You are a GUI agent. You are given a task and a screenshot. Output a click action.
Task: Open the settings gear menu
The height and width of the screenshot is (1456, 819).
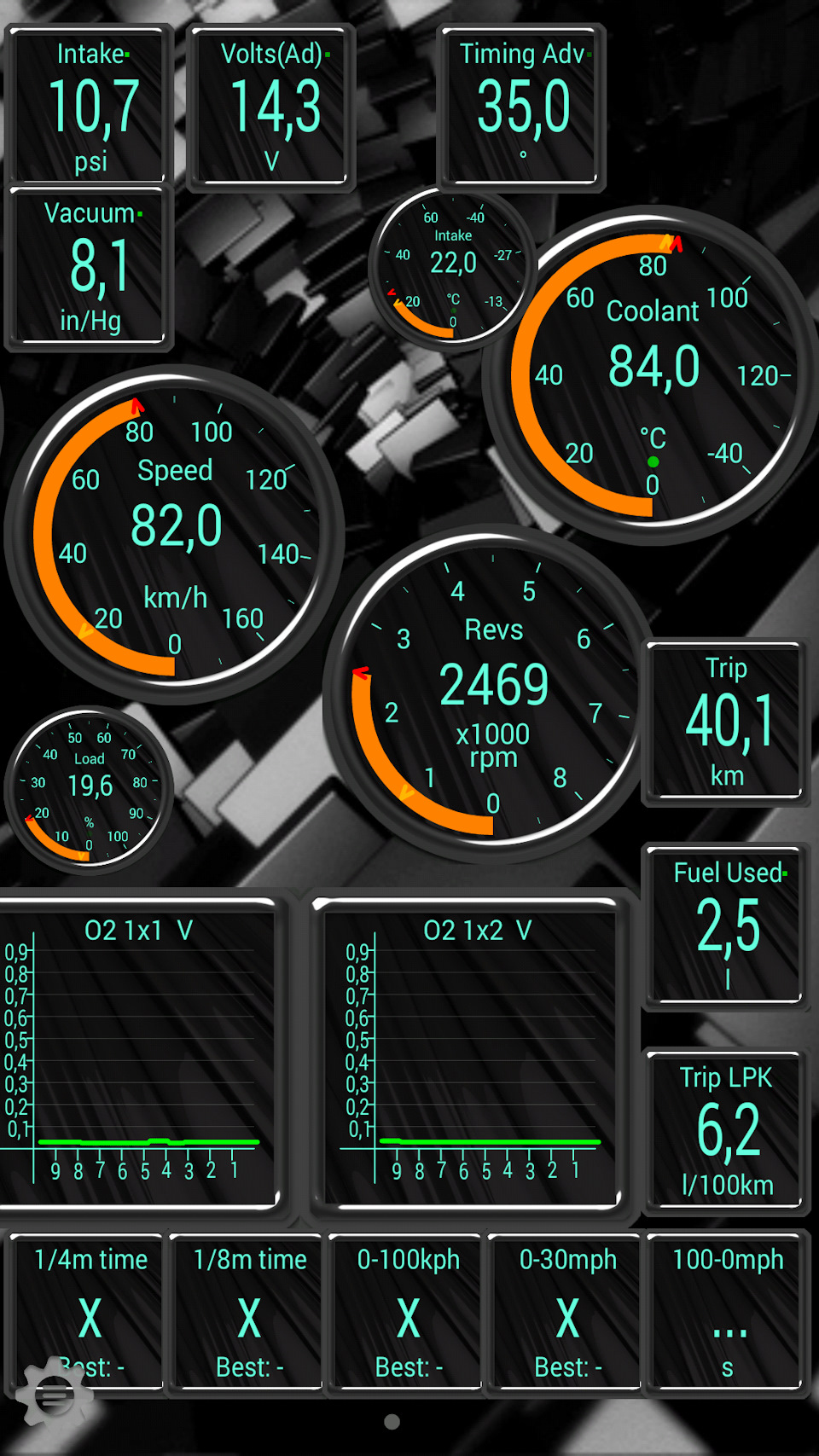tap(54, 1396)
